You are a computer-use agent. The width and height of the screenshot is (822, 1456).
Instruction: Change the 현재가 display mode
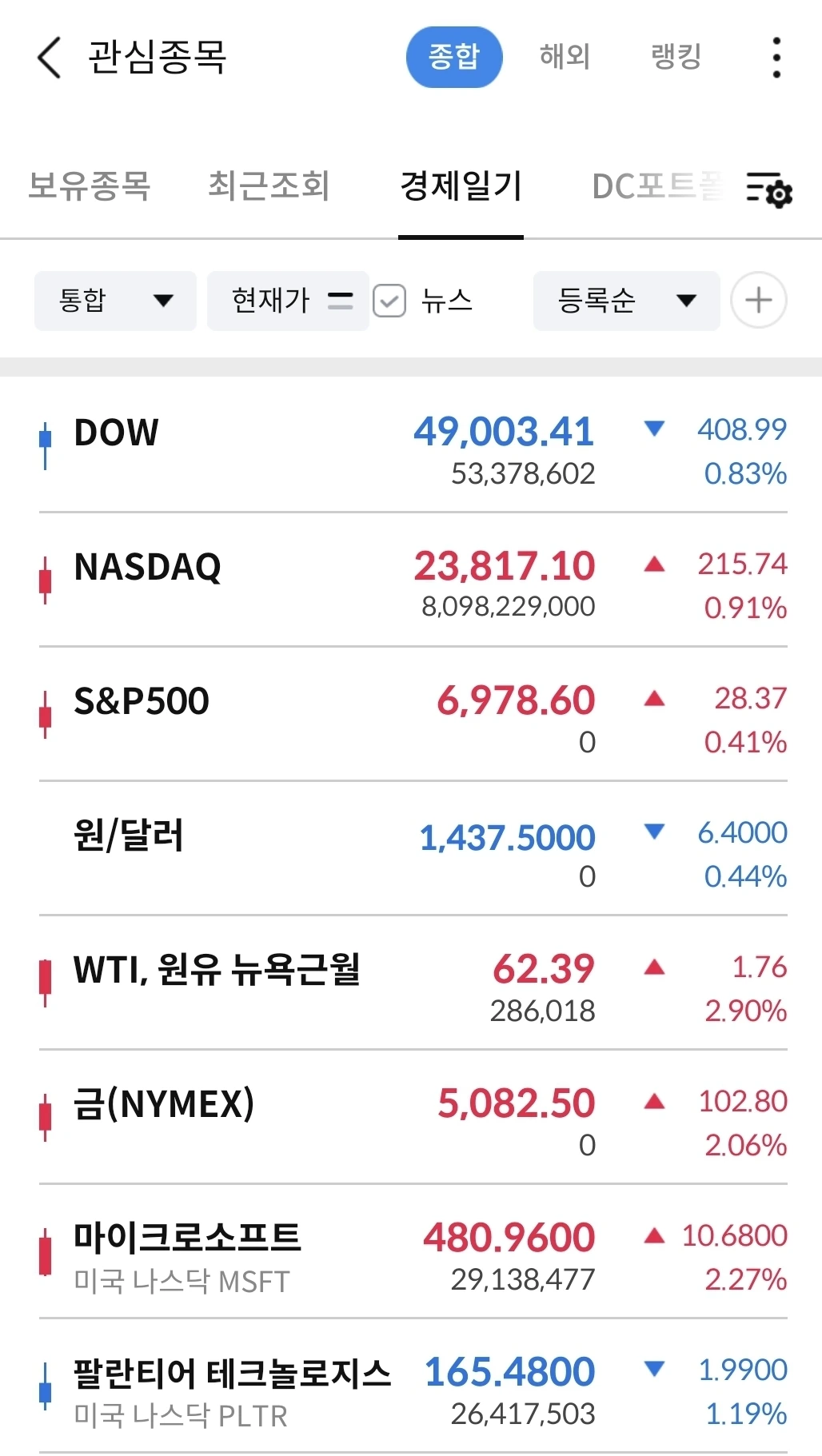[288, 301]
